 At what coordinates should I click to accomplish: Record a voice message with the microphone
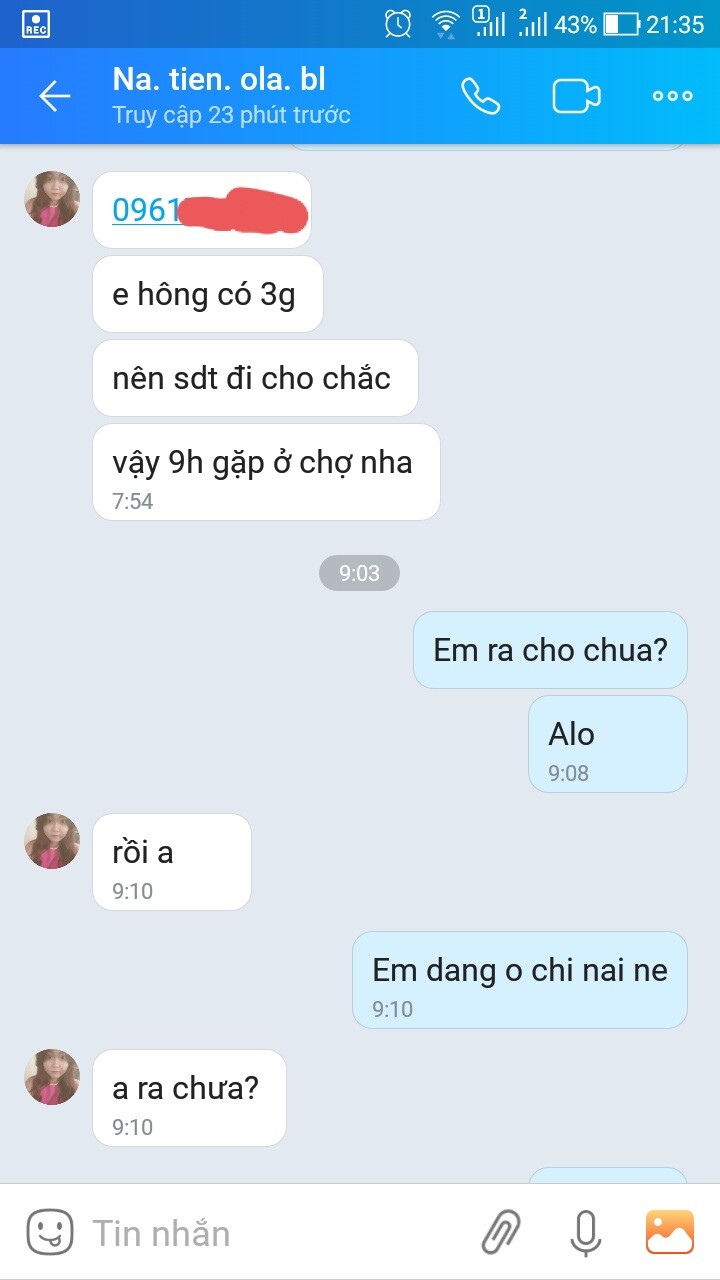pos(586,1232)
